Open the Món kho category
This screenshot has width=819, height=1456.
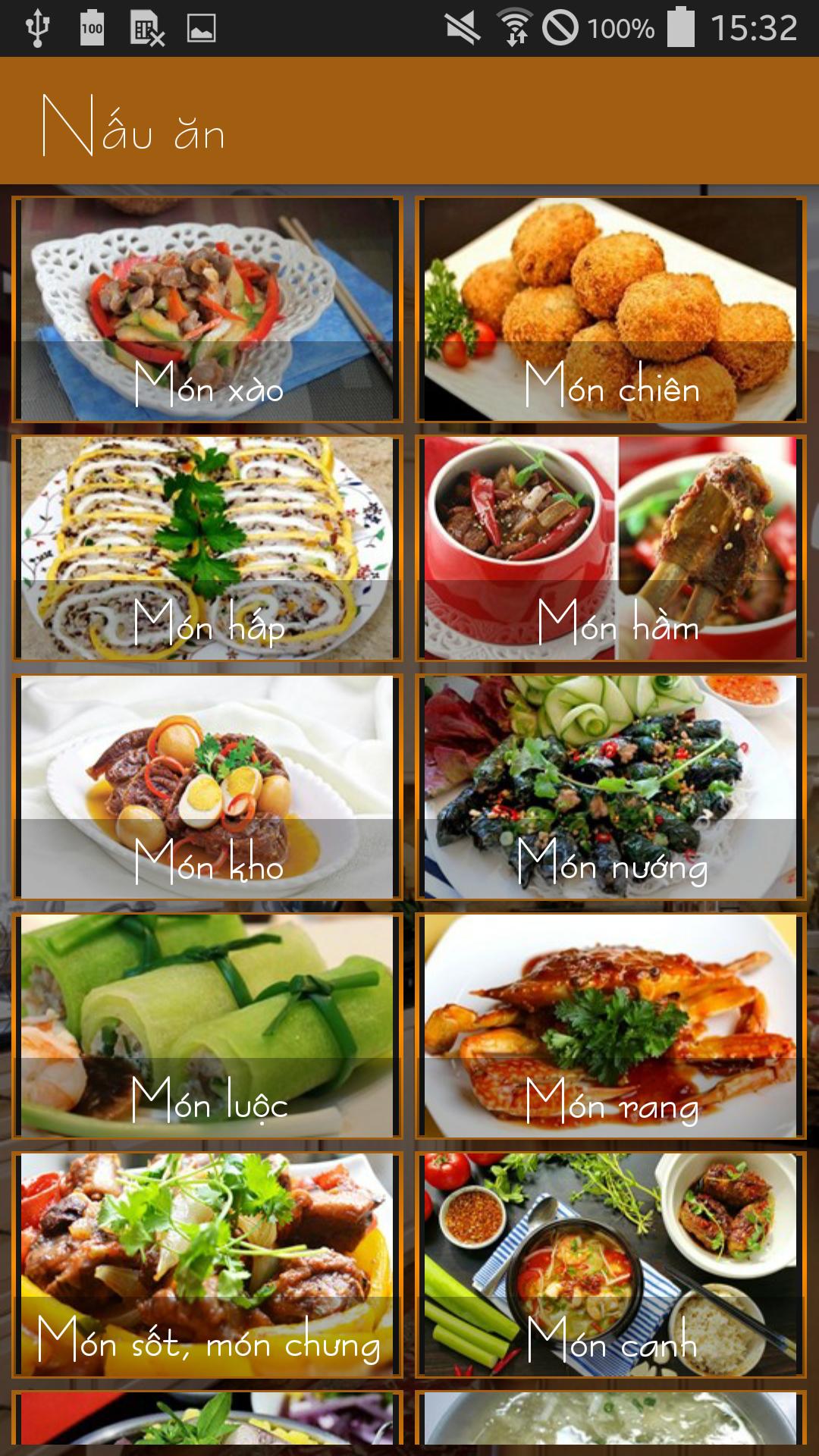tap(207, 786)
